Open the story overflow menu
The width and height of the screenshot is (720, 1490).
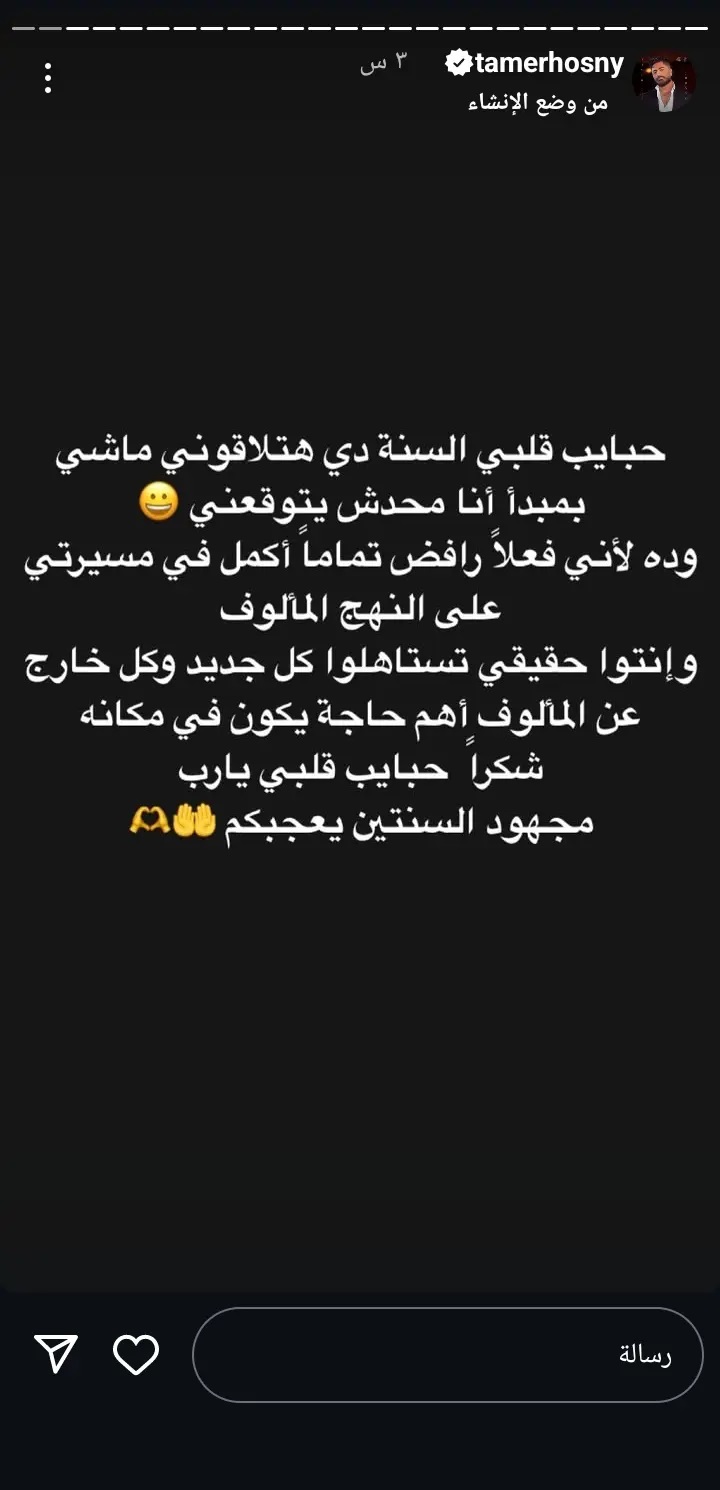click(x=47, y=78)
